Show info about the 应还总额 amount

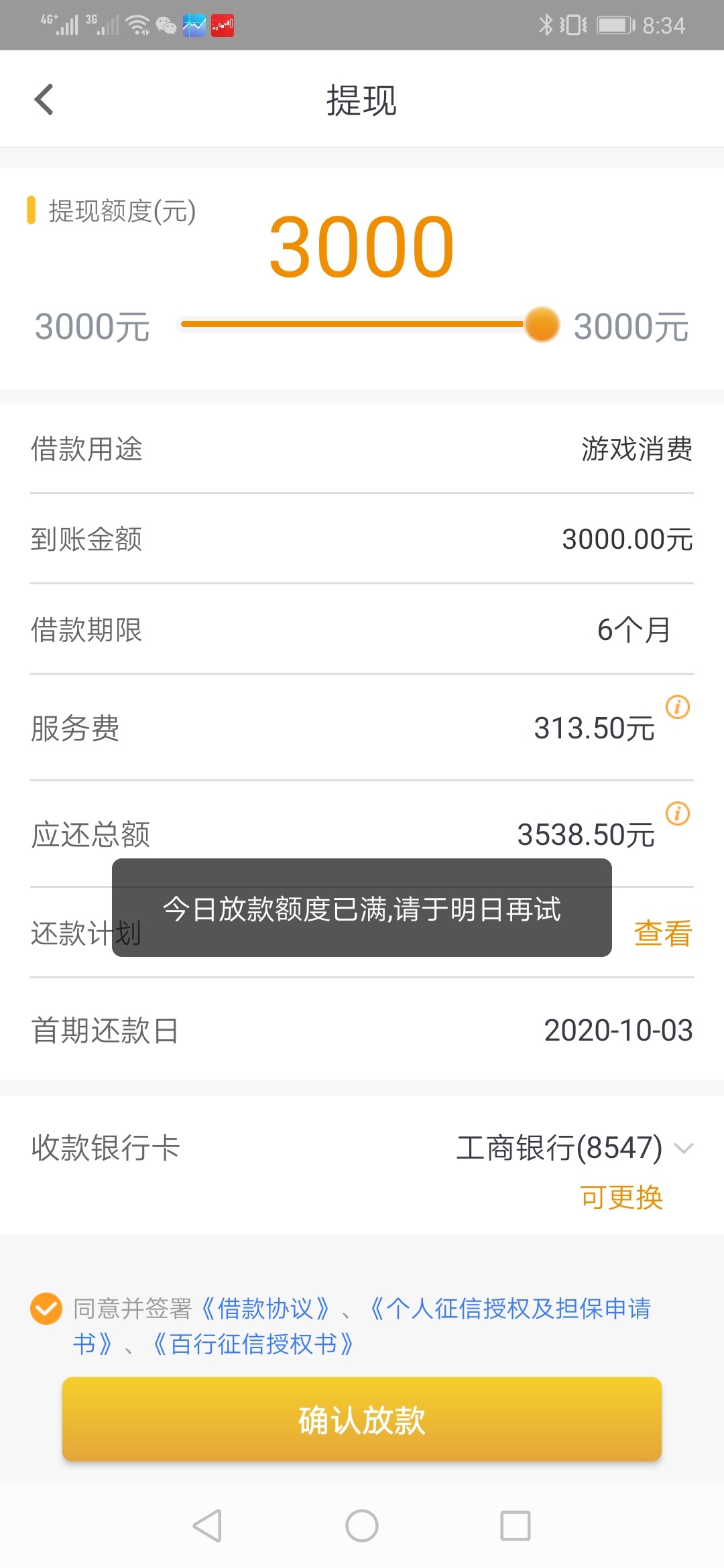[677, 813]
